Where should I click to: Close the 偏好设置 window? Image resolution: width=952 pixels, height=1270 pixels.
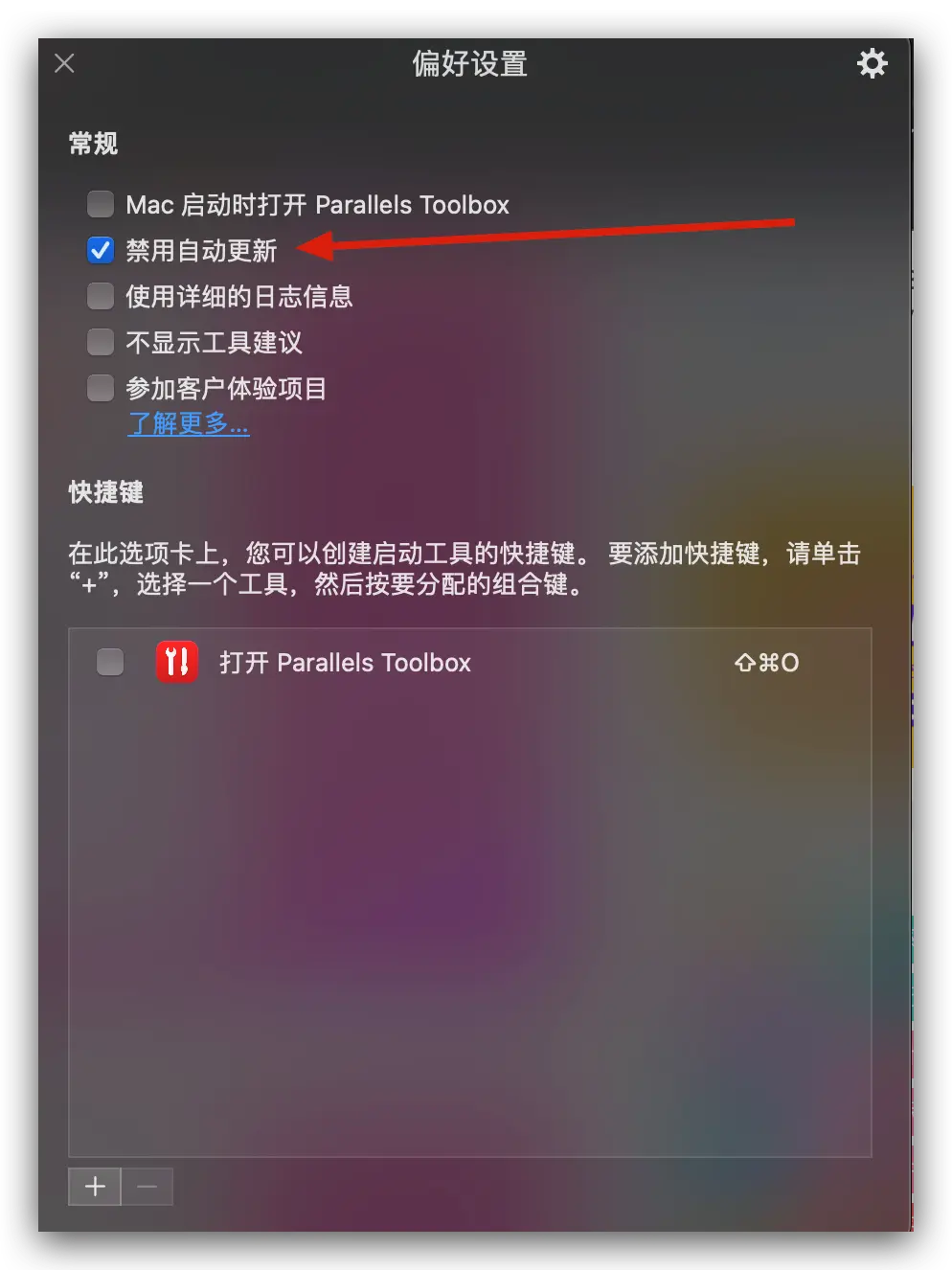point(64,63)
